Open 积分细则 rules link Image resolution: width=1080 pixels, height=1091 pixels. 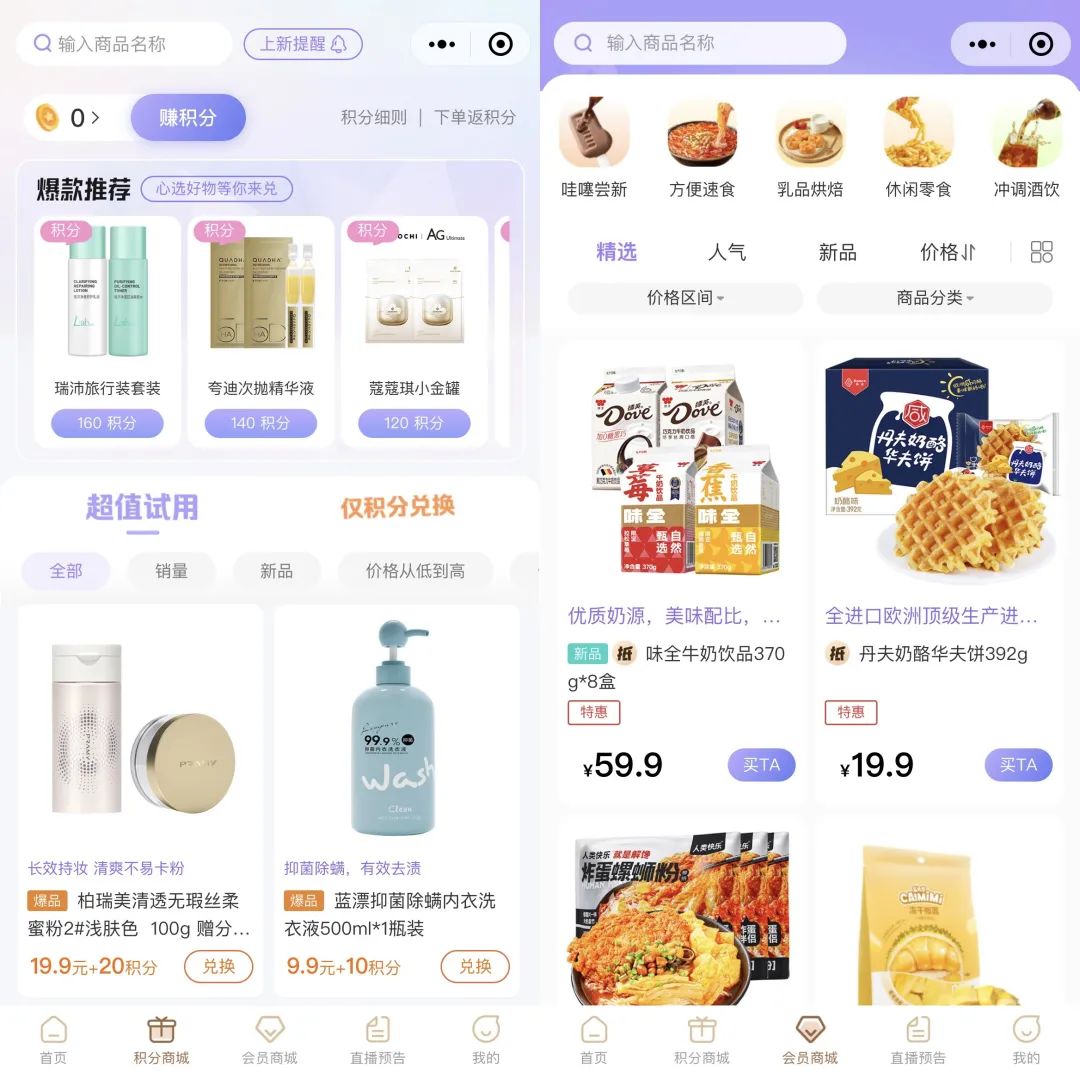(374, 117)
